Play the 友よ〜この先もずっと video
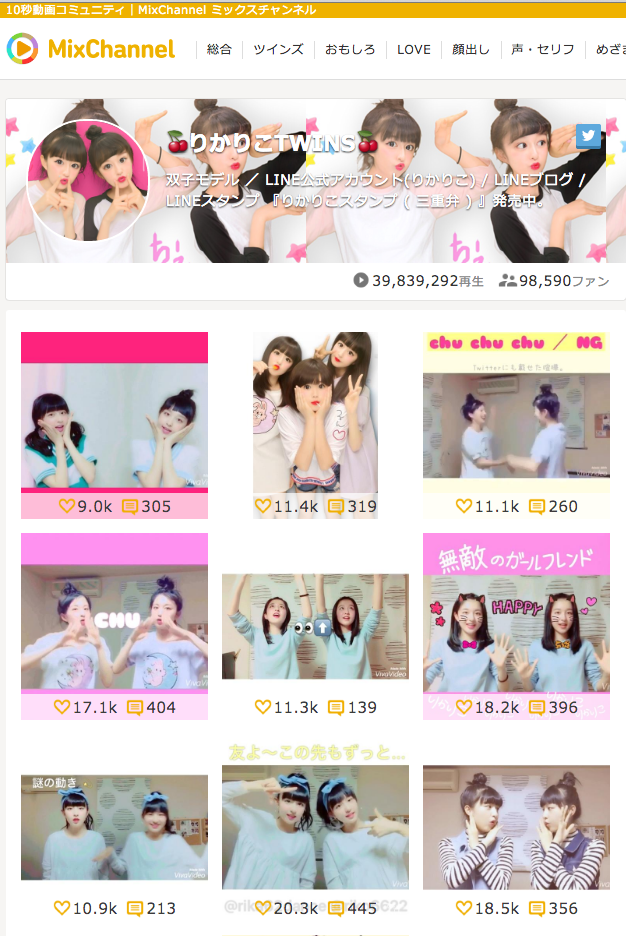Image resolution: width=626 pixels, height=936 pixels. [x=315, y=827]
